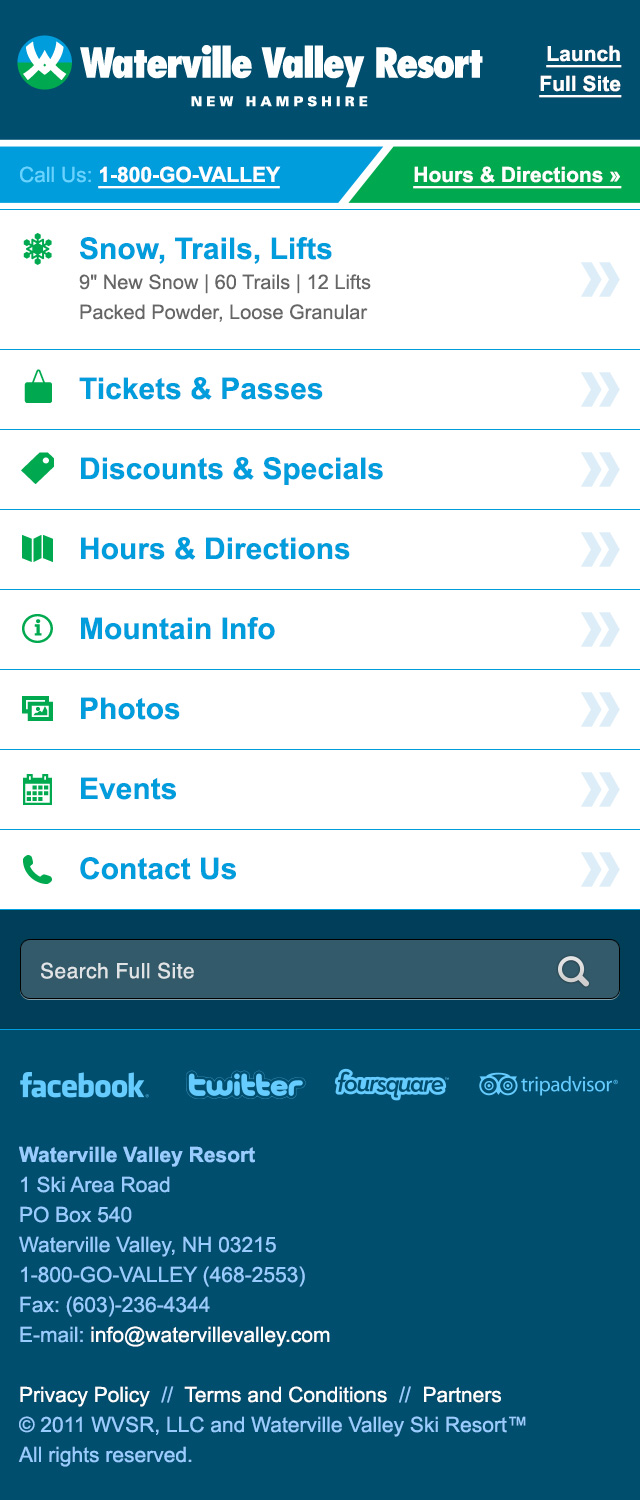The image size is (640, 1500).
Task: Email info@watervillevalley.com
Action: (210, 1335)
